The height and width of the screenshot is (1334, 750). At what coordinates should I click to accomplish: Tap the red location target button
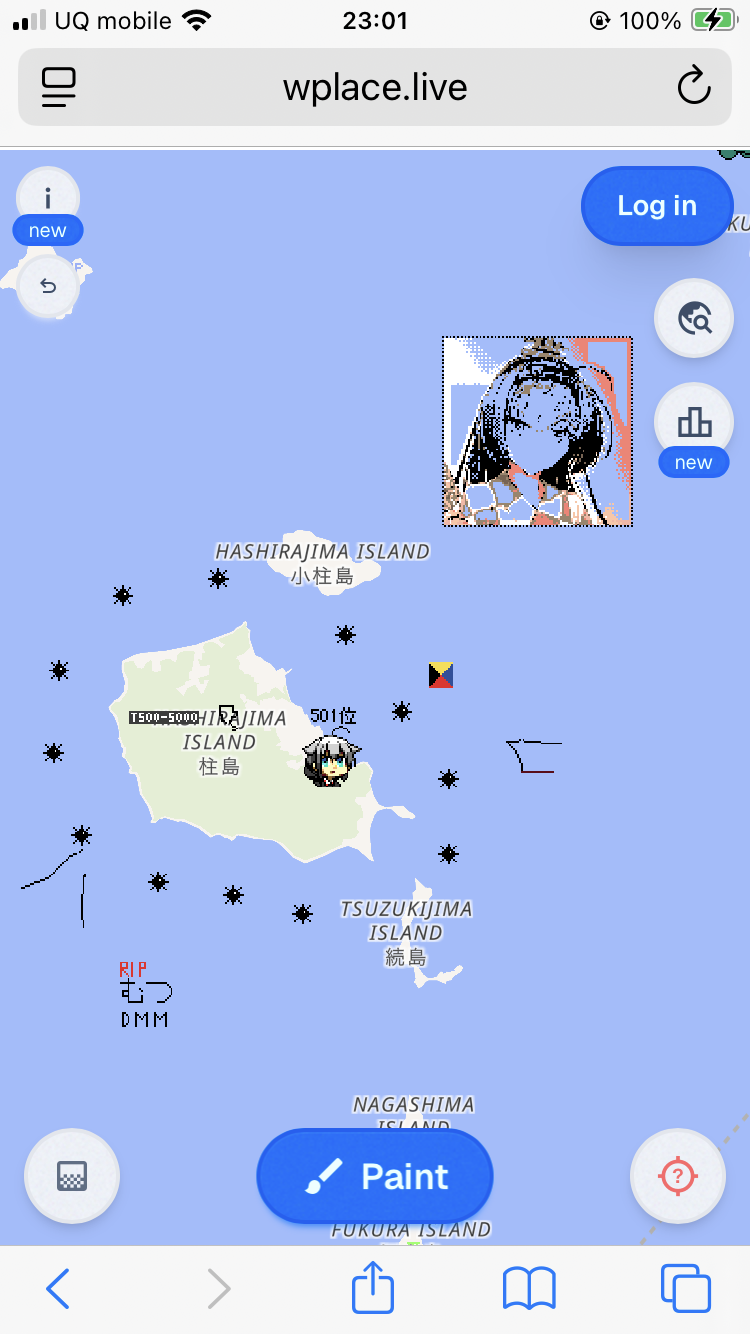678,1176
